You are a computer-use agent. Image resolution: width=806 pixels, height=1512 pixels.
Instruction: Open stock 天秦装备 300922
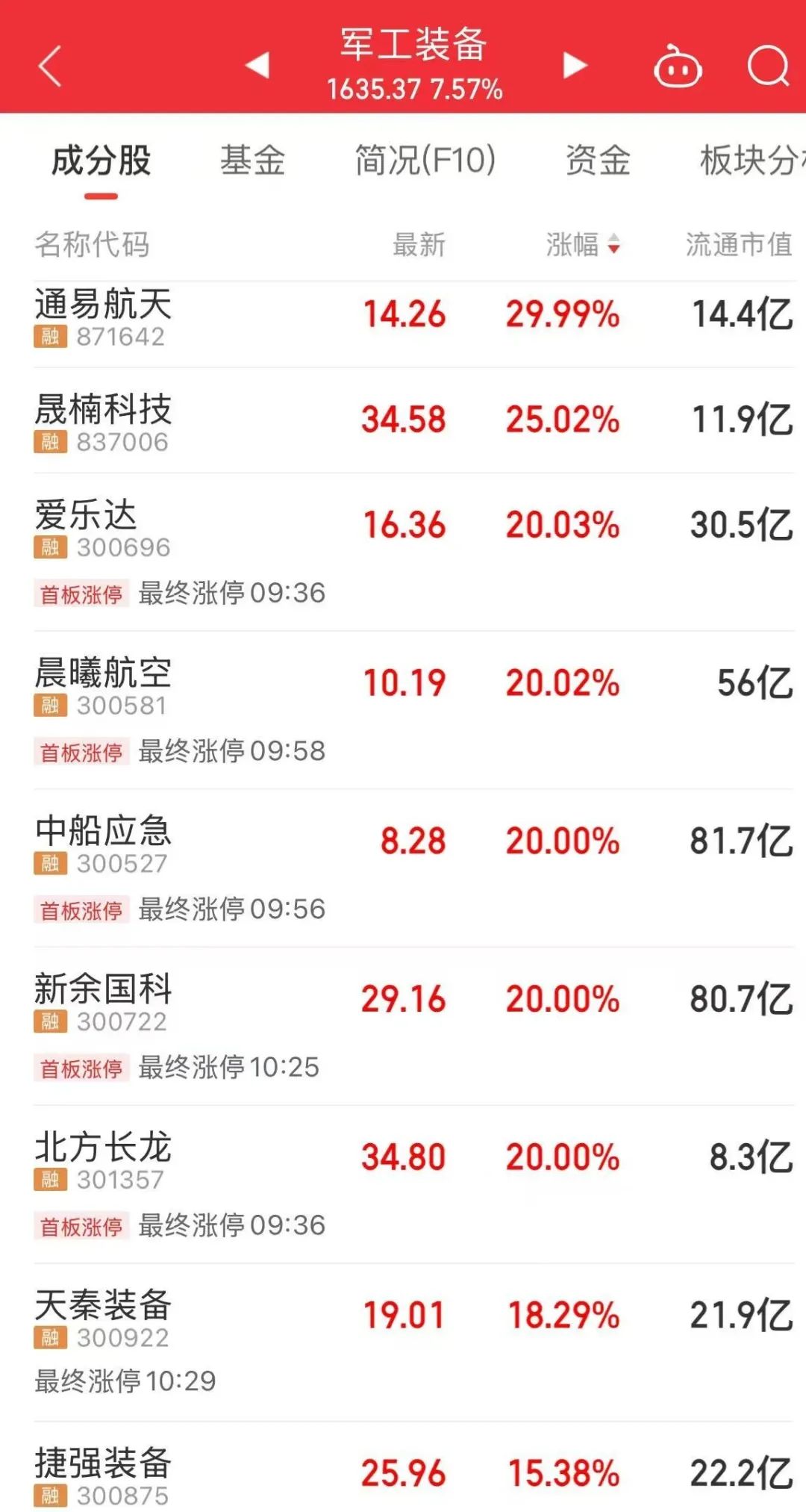coord(414,1343)
